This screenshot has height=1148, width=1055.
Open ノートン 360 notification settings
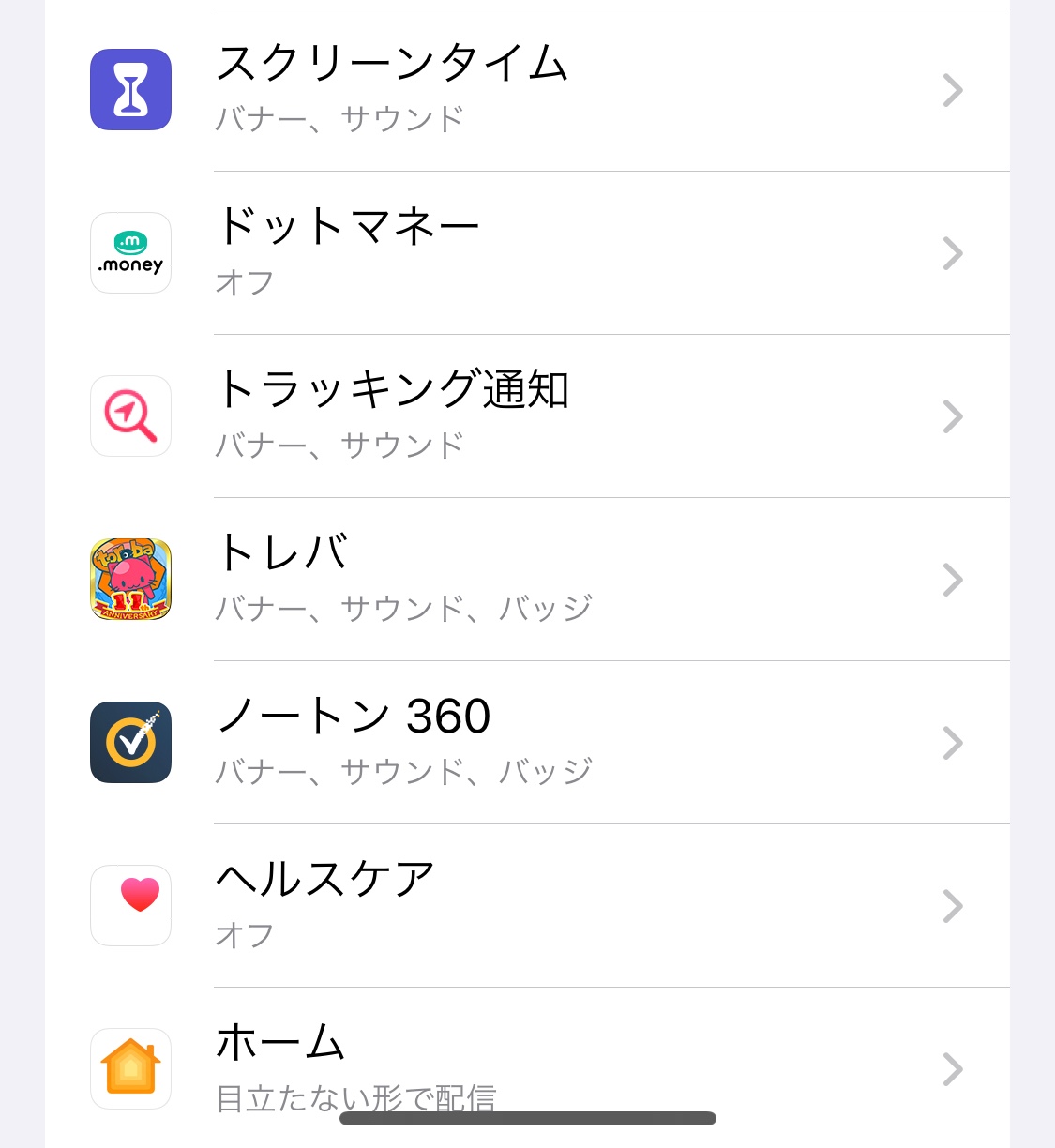pos(525,743)
